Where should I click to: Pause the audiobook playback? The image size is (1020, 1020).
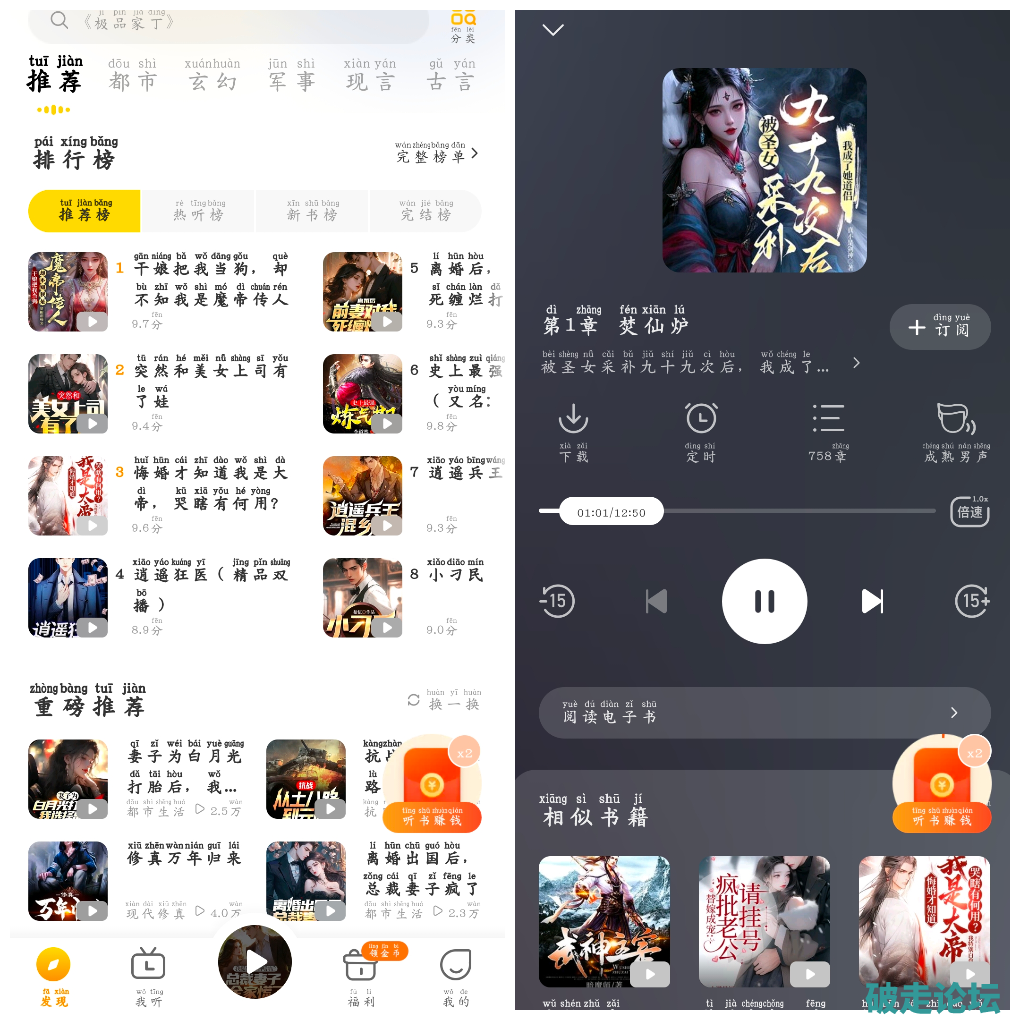(x=764, y=601)
